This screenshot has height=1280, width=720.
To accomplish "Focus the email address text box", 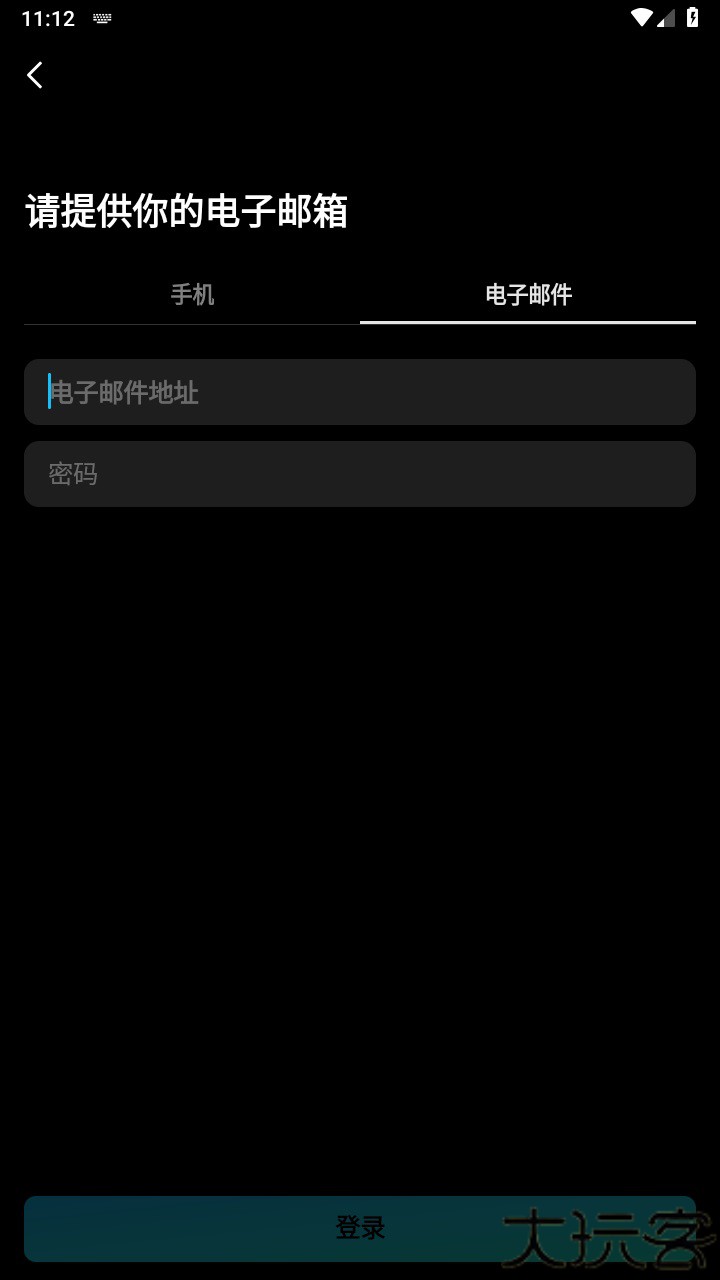I will [360, 392].
